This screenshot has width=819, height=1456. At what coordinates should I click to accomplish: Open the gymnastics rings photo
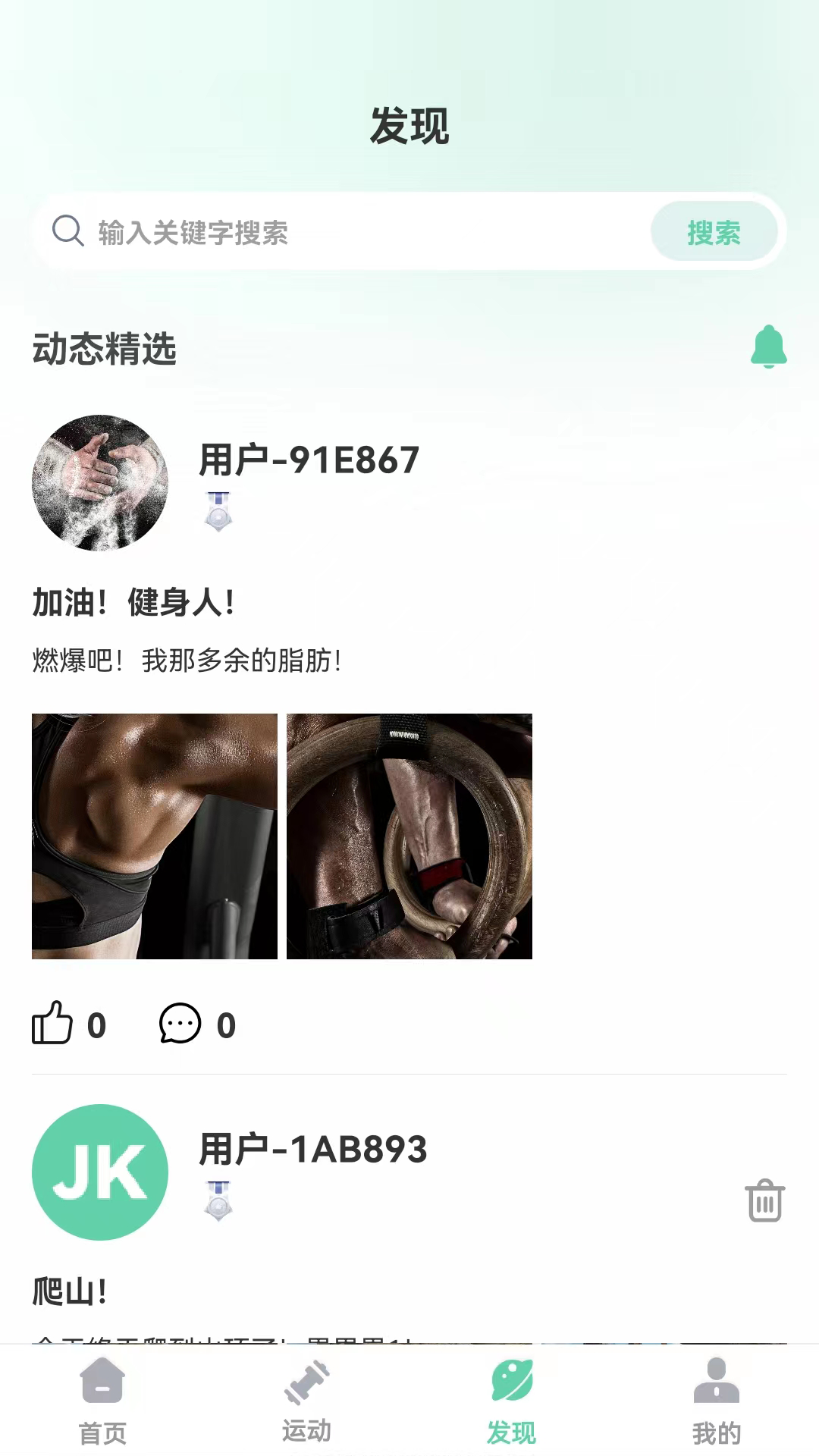coord(409,834)
